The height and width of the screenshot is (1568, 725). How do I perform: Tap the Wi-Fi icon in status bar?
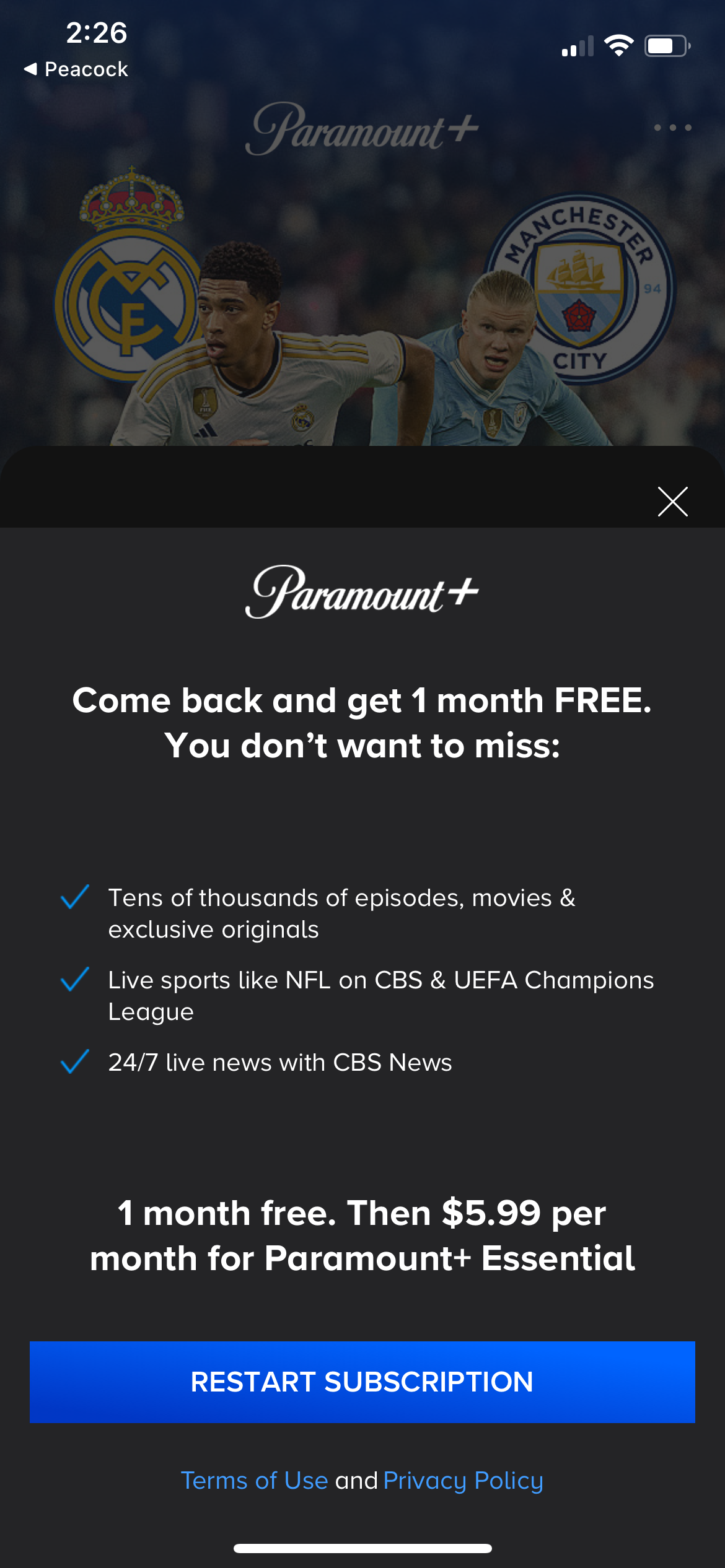tap(618, 44)
